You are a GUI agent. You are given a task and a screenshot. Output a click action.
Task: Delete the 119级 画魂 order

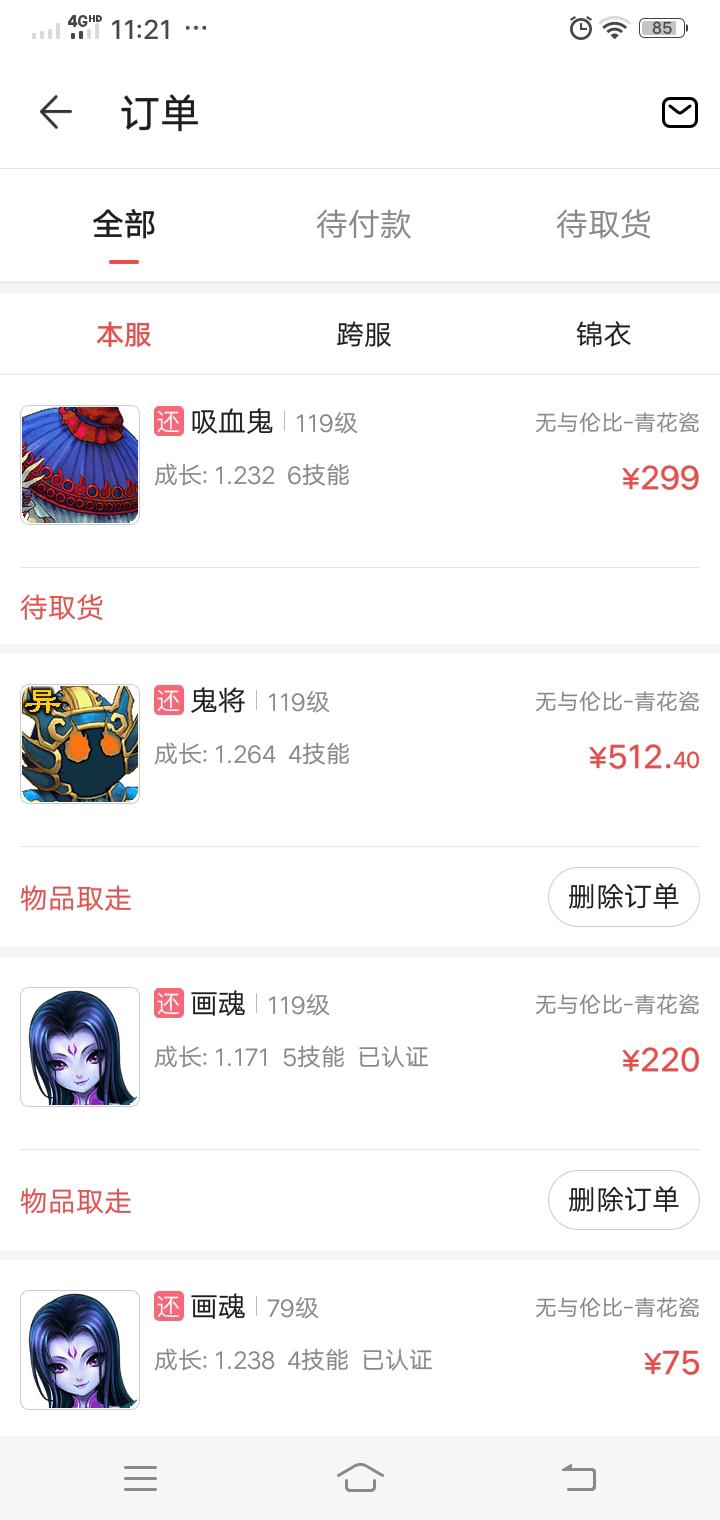624,1200
